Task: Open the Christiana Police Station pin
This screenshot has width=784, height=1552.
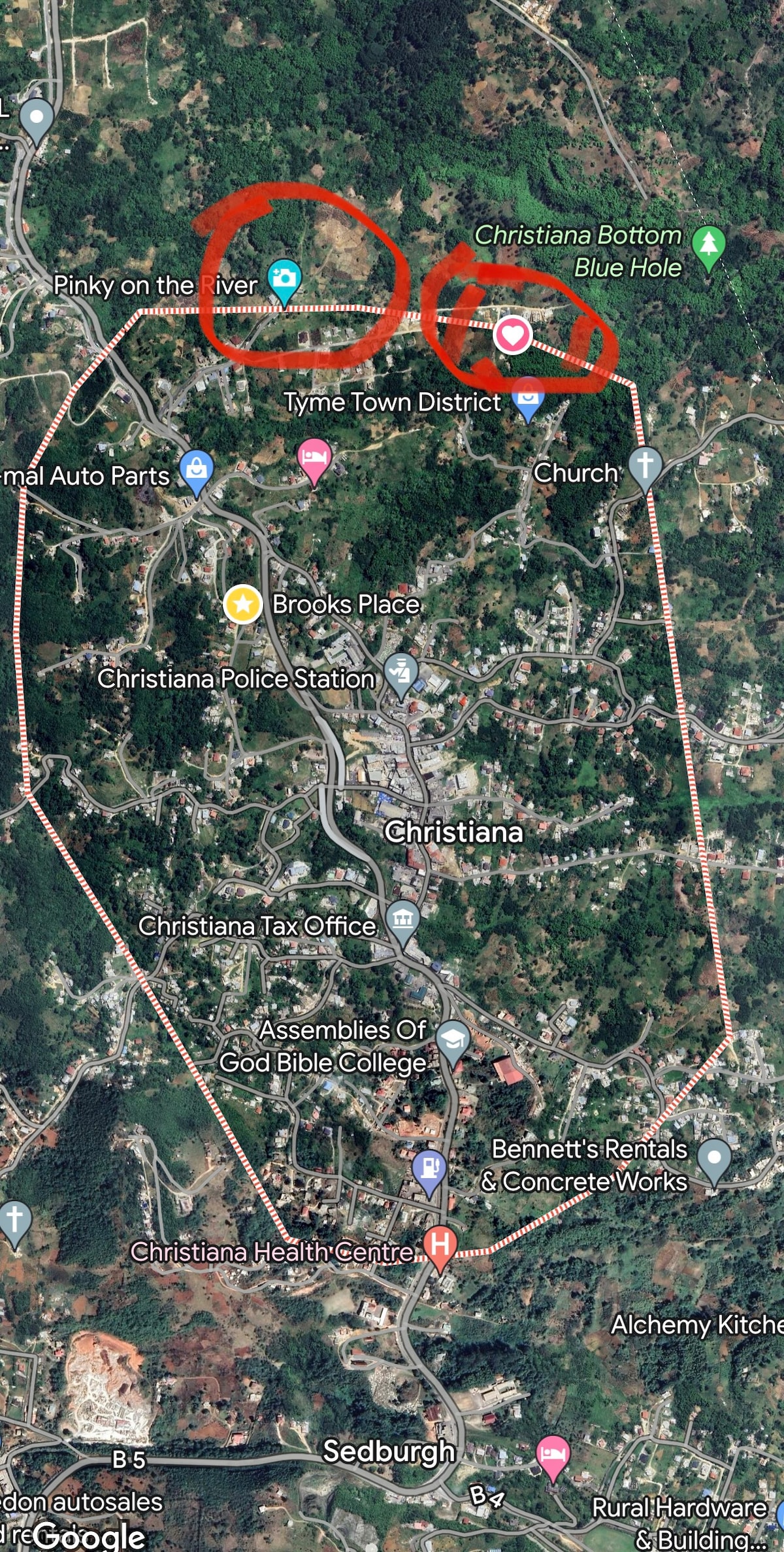Action: (400, 673)
